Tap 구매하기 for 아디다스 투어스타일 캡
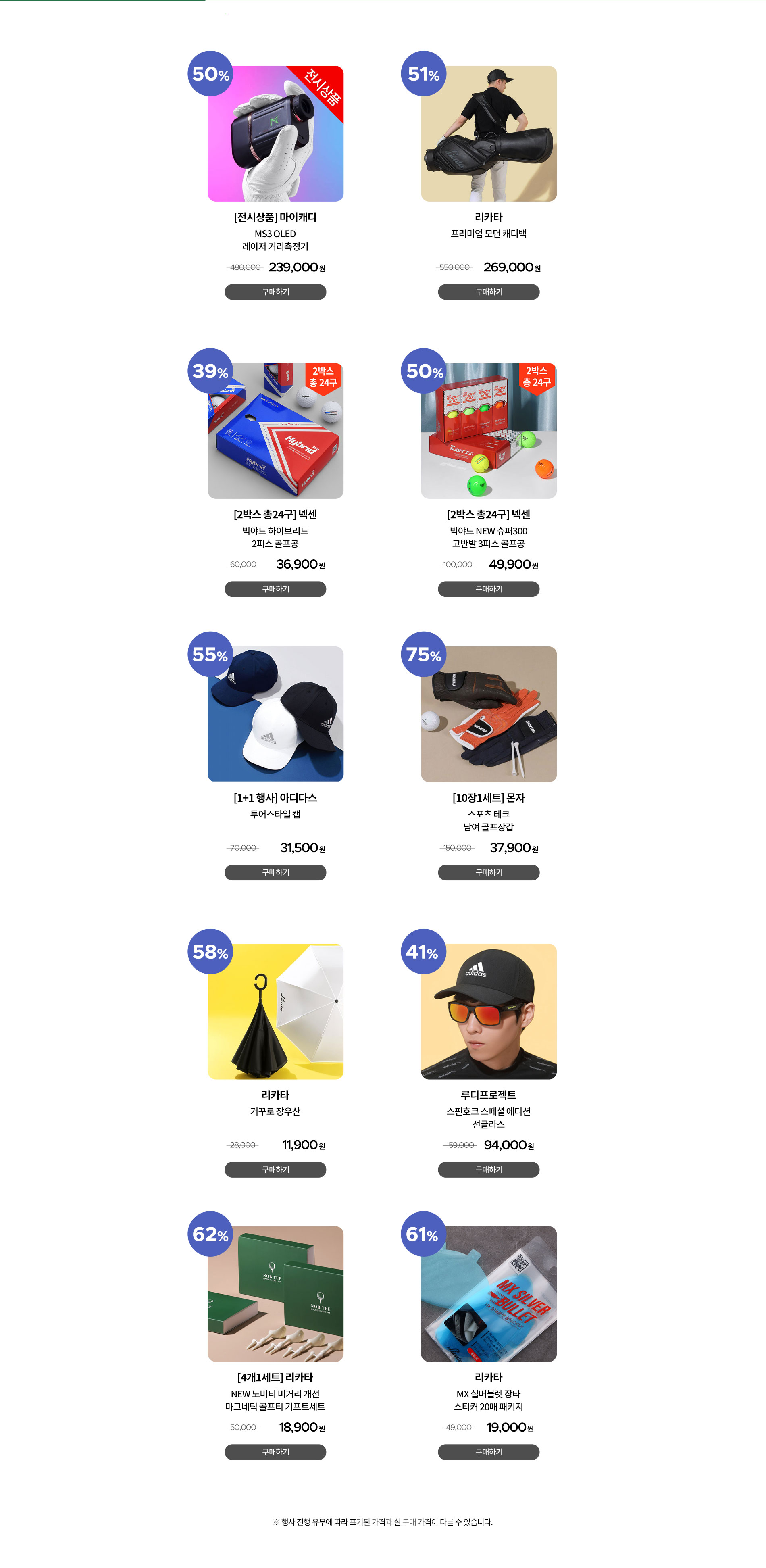This screenshot has width=766, height=1568. [x=275, y=872]
